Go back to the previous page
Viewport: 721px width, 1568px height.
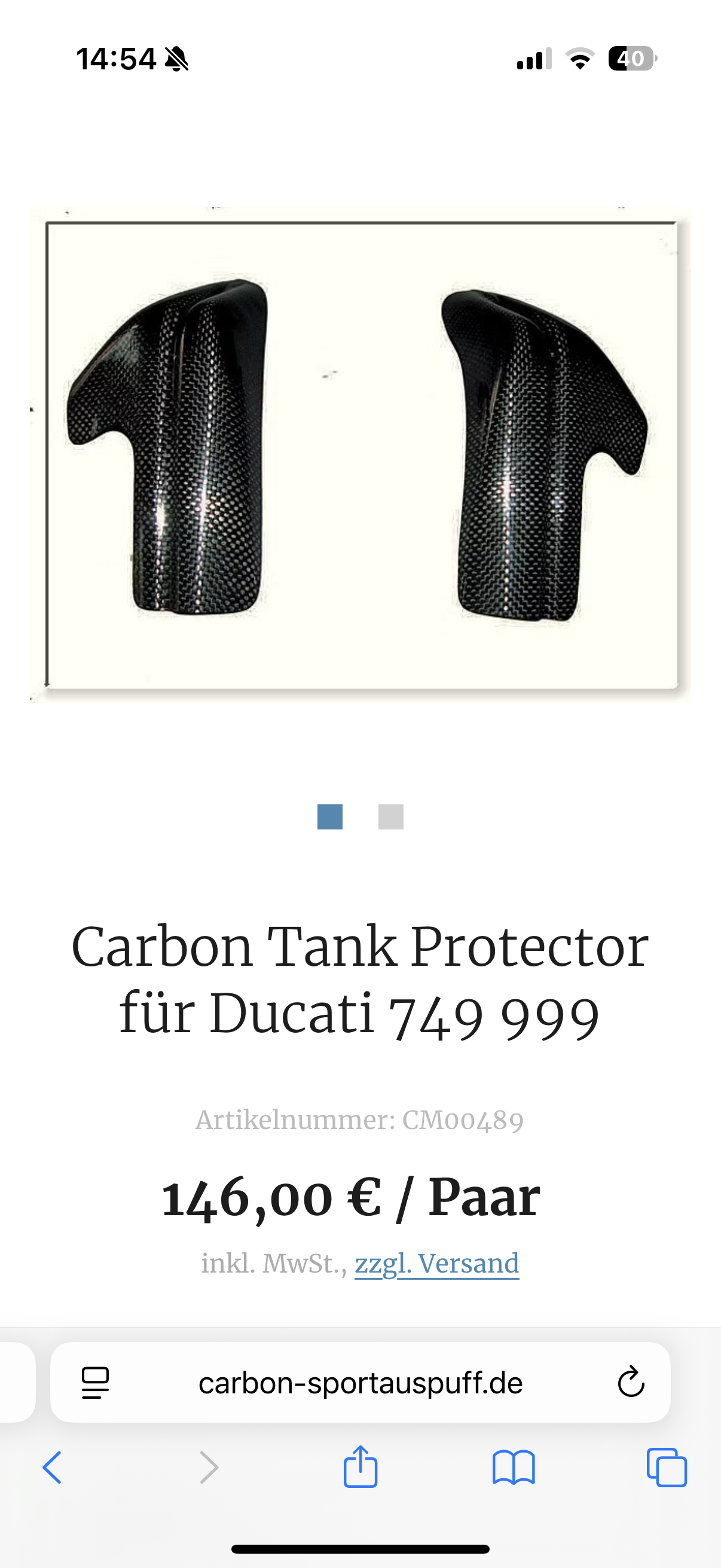click(x=53, y=1468)
